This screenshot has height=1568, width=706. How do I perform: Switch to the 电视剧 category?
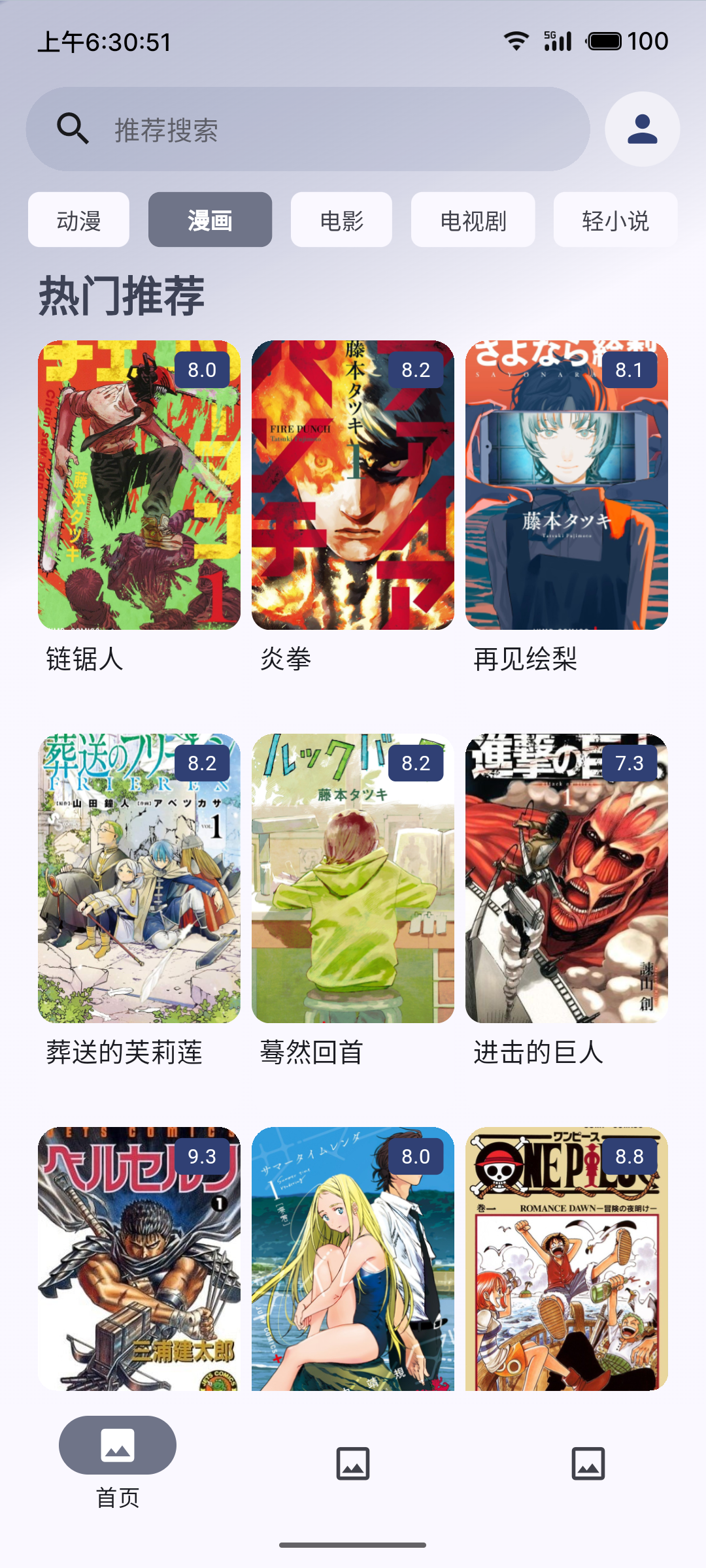pos(473,220)
